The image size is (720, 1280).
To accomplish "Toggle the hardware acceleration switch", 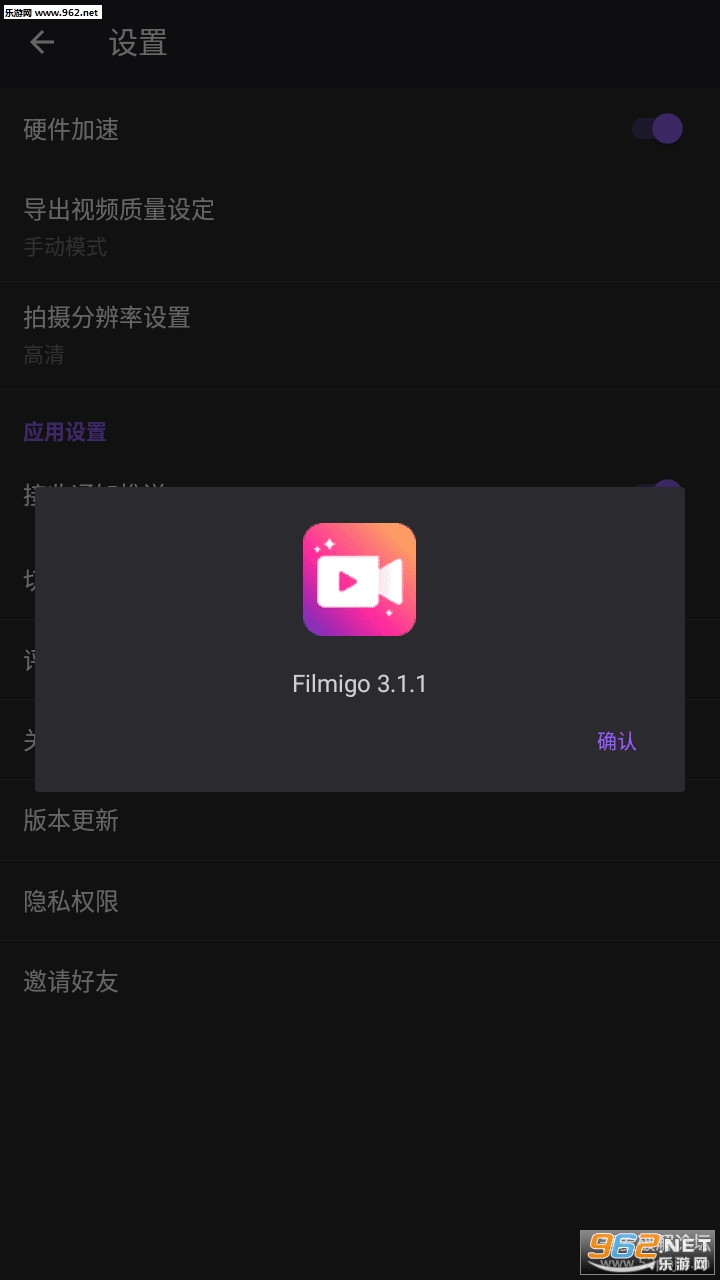I will (x=658, y=129).
